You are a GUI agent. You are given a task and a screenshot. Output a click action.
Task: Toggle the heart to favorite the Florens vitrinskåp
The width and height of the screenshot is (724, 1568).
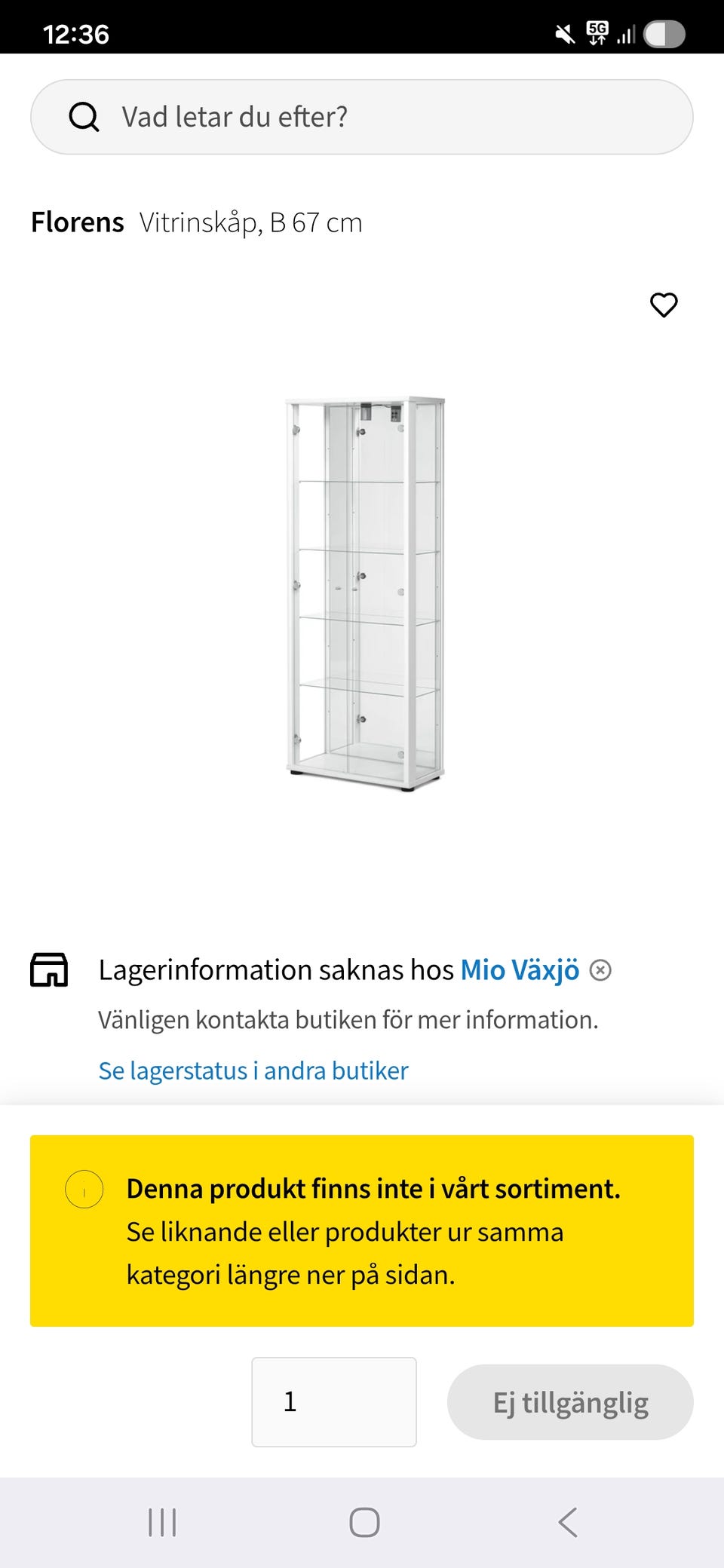coord(663,305)
